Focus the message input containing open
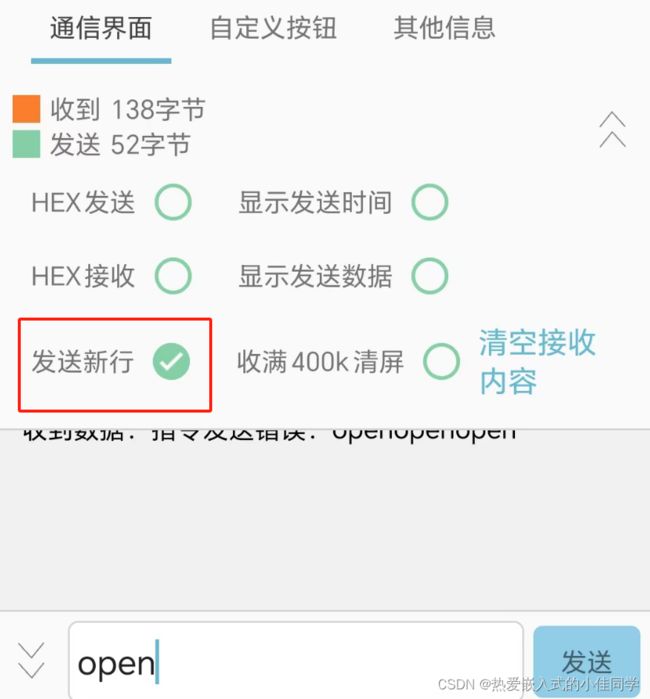The image size is (650, 699). tap(295, 661)
